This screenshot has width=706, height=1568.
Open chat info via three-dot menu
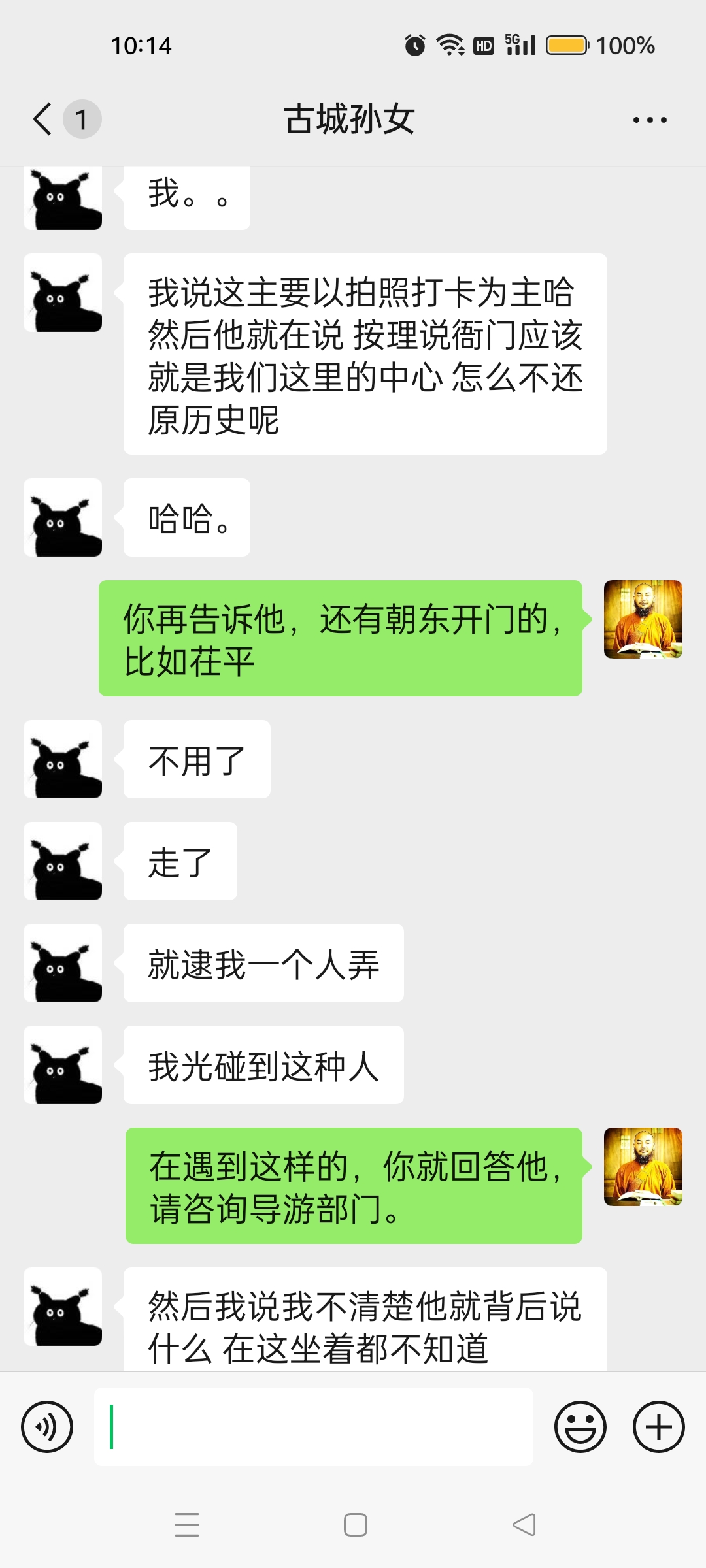pos(649,120)
